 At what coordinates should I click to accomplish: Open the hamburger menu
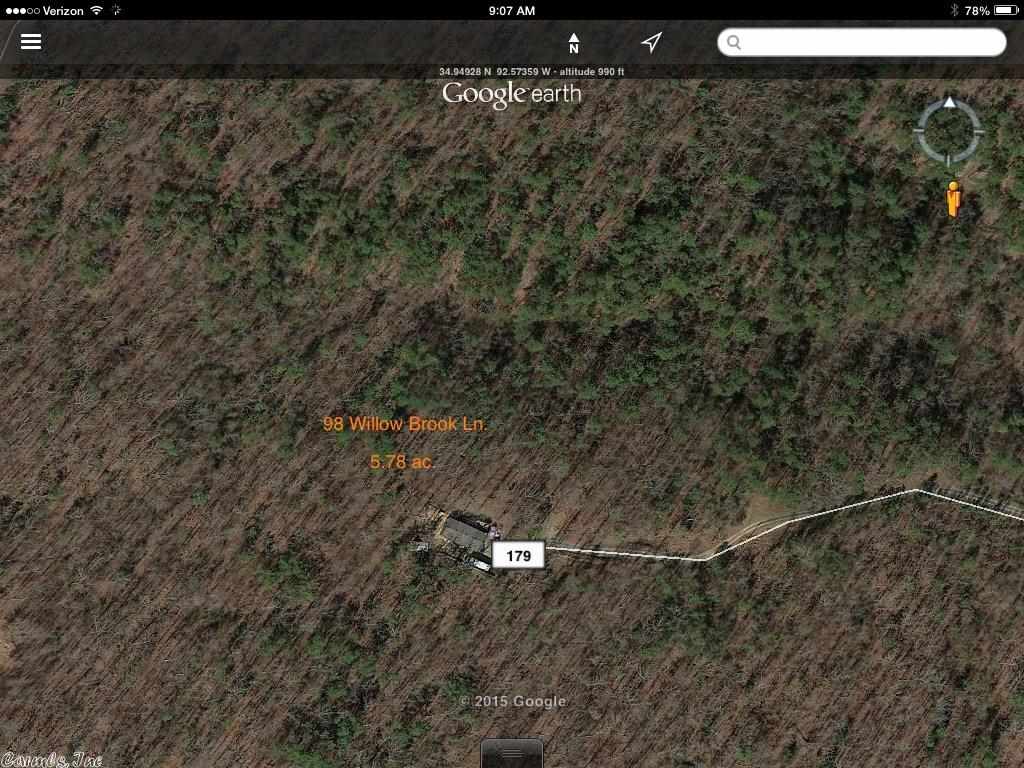point(31,42)
